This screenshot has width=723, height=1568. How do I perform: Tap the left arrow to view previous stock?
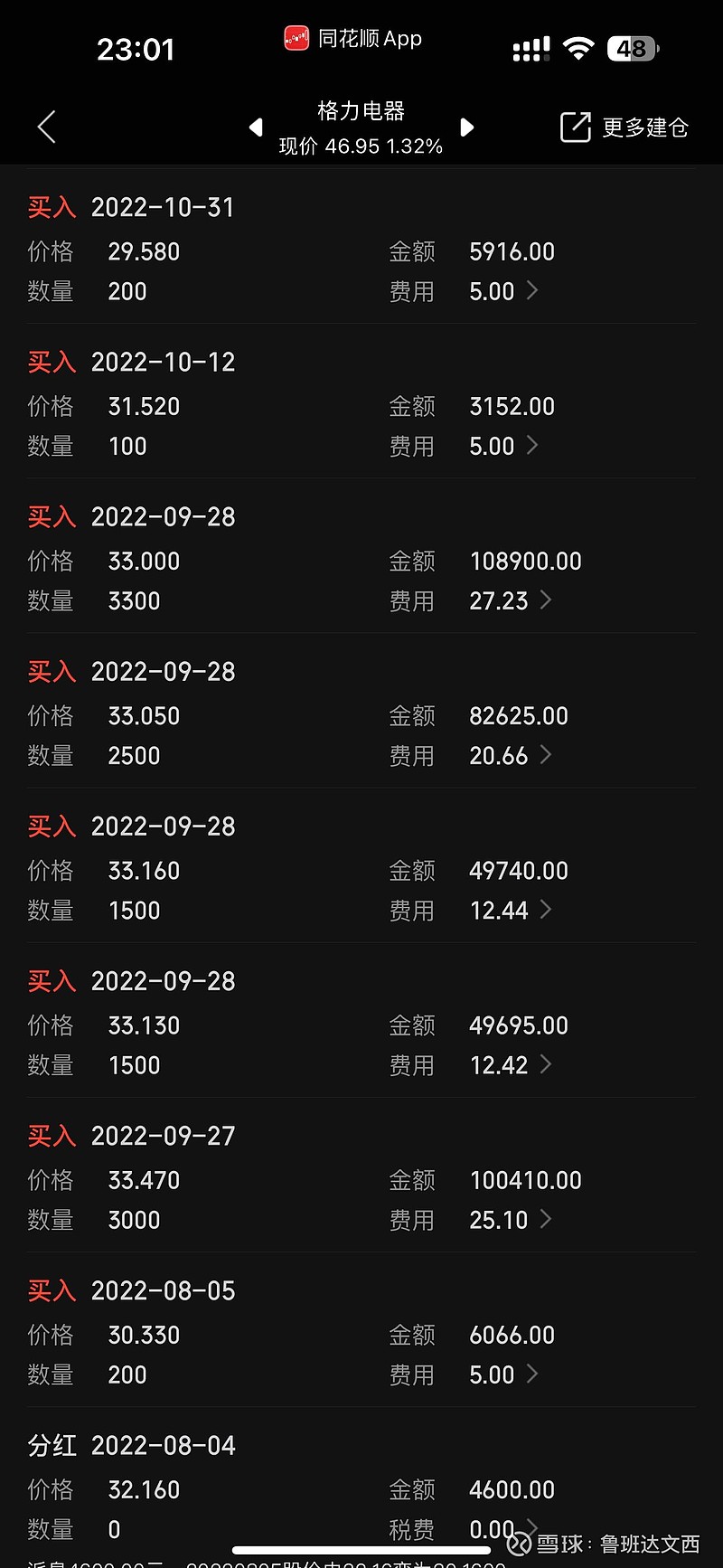click(256, 128)
